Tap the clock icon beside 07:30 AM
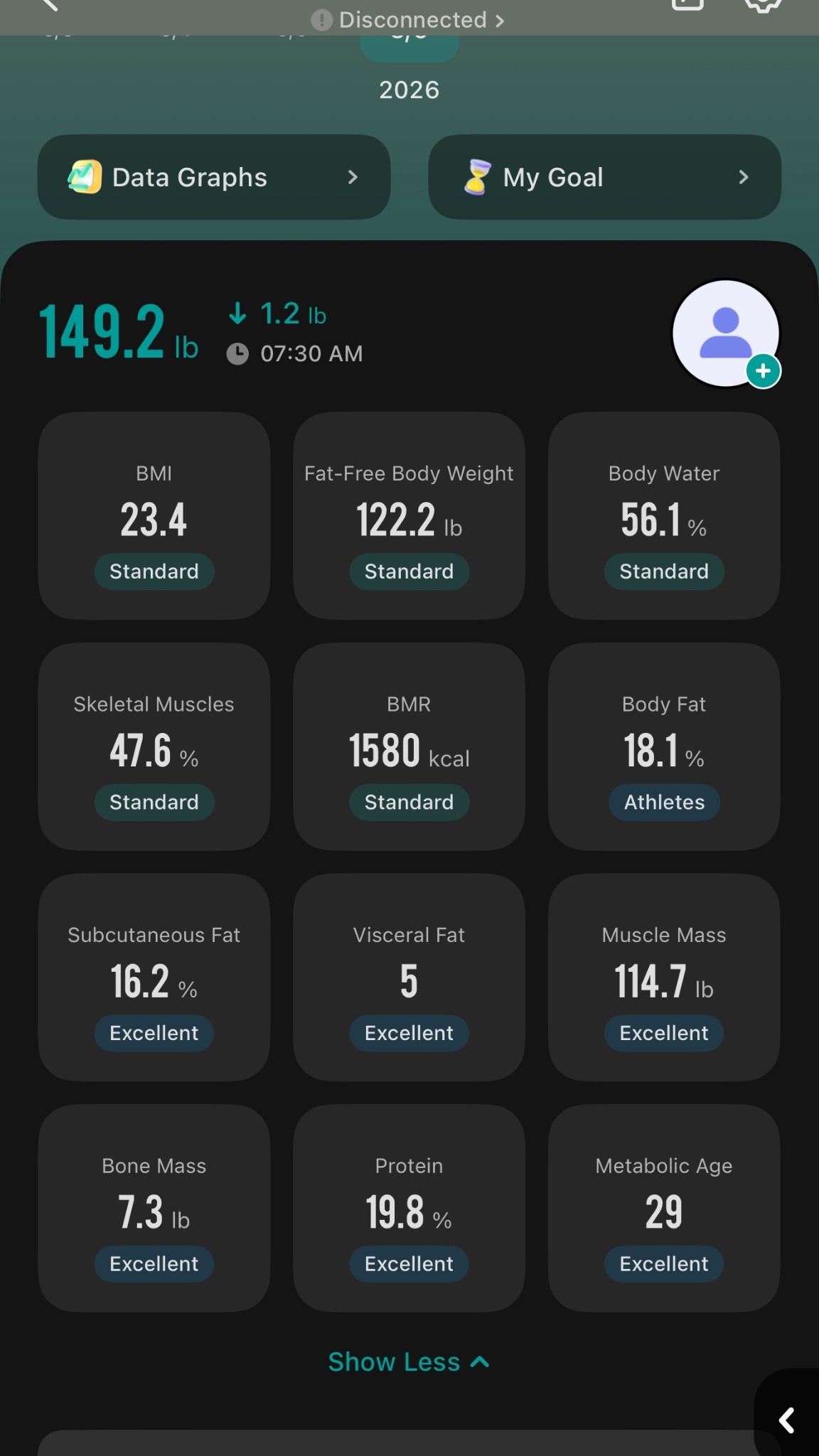Screen dimensions: 819x1456 pyautogui.click(x=237, y=353)
